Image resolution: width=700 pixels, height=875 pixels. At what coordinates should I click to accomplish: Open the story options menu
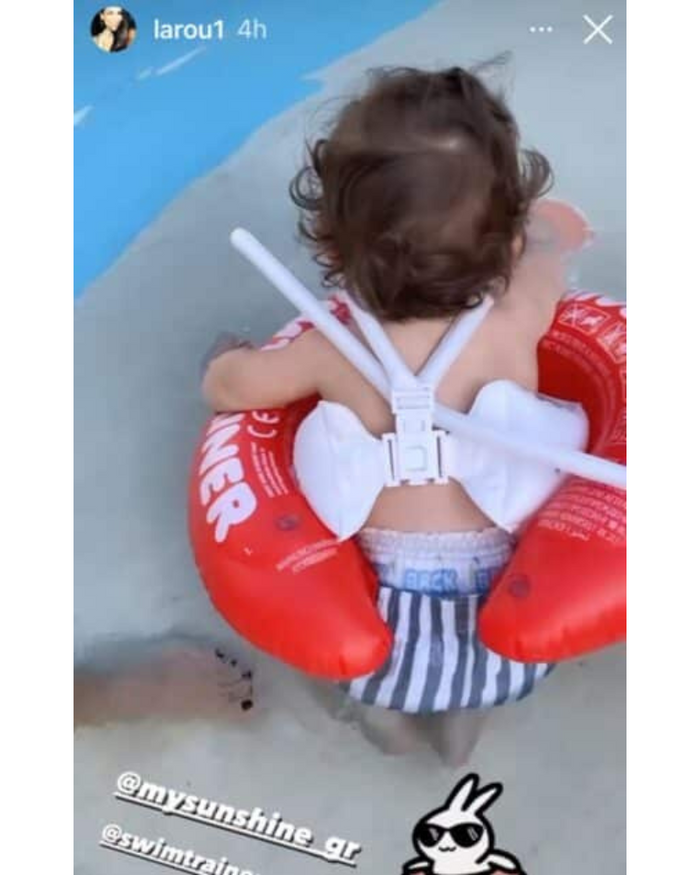[541, 29]
